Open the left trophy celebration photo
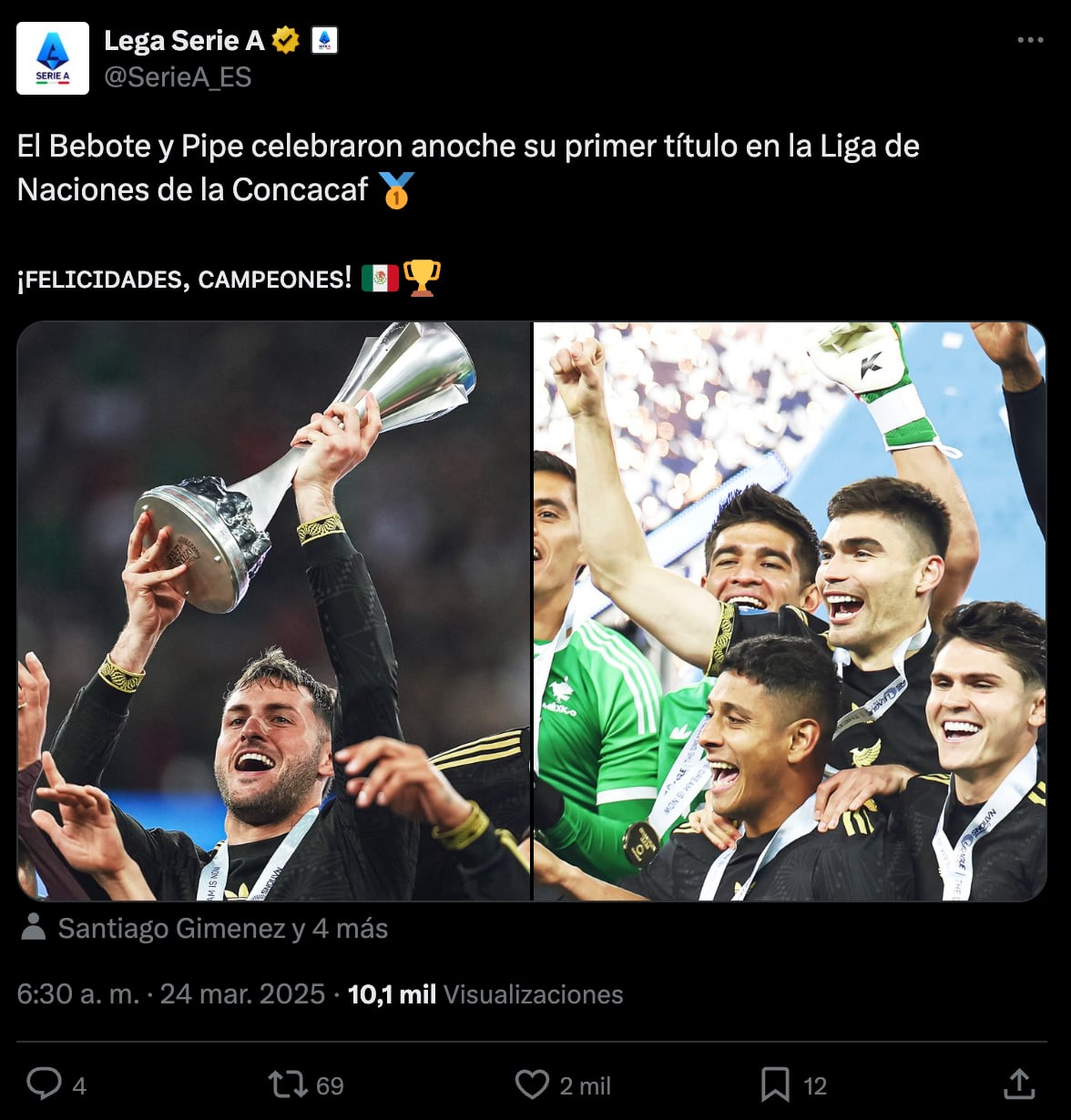This screenshot has width=1071, height=1120. coord(273,610)
